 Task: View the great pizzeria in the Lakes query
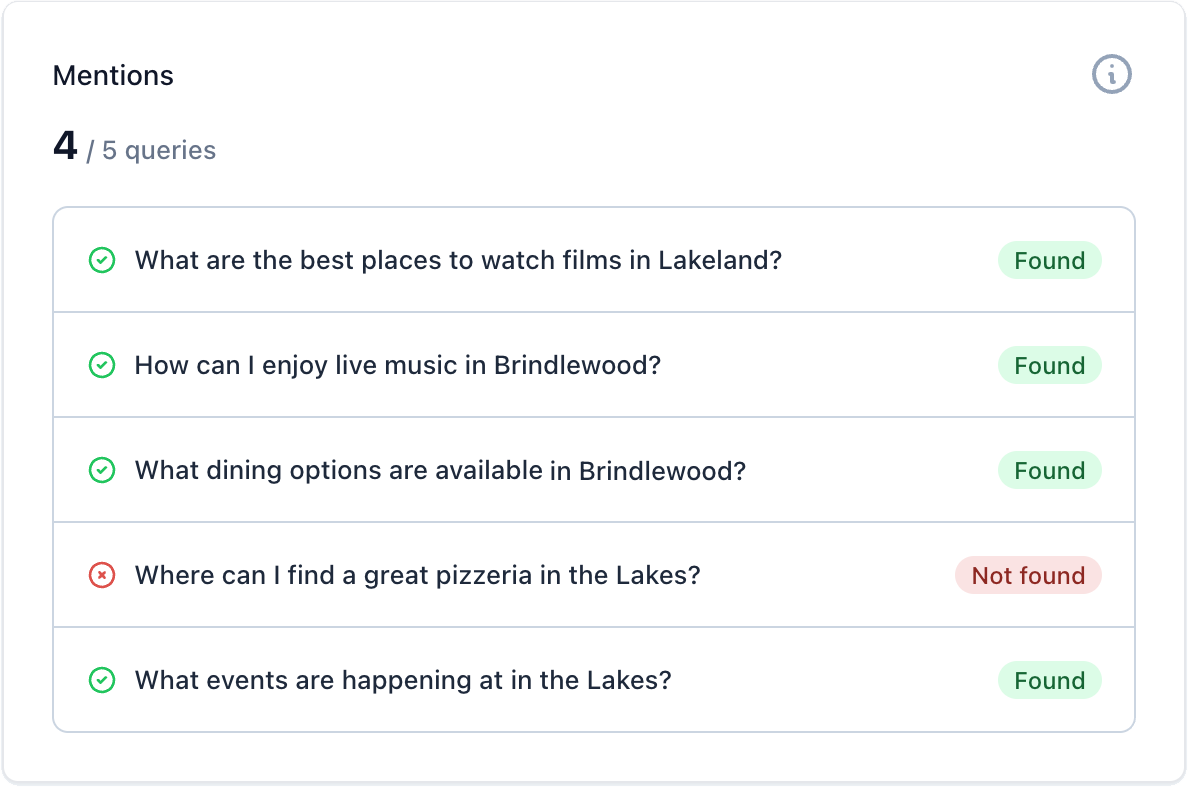(417, 576)
